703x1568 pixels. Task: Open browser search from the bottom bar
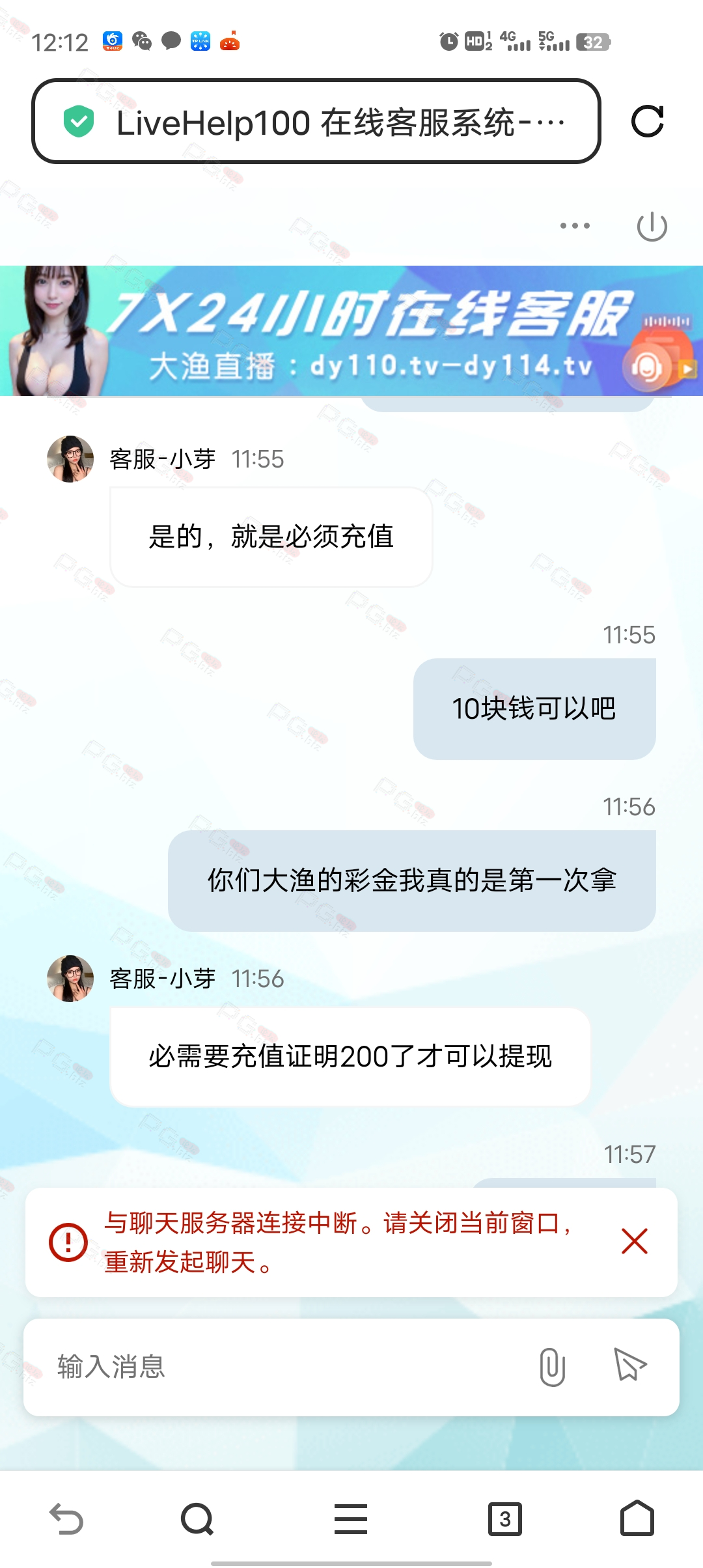point(197,1519)
